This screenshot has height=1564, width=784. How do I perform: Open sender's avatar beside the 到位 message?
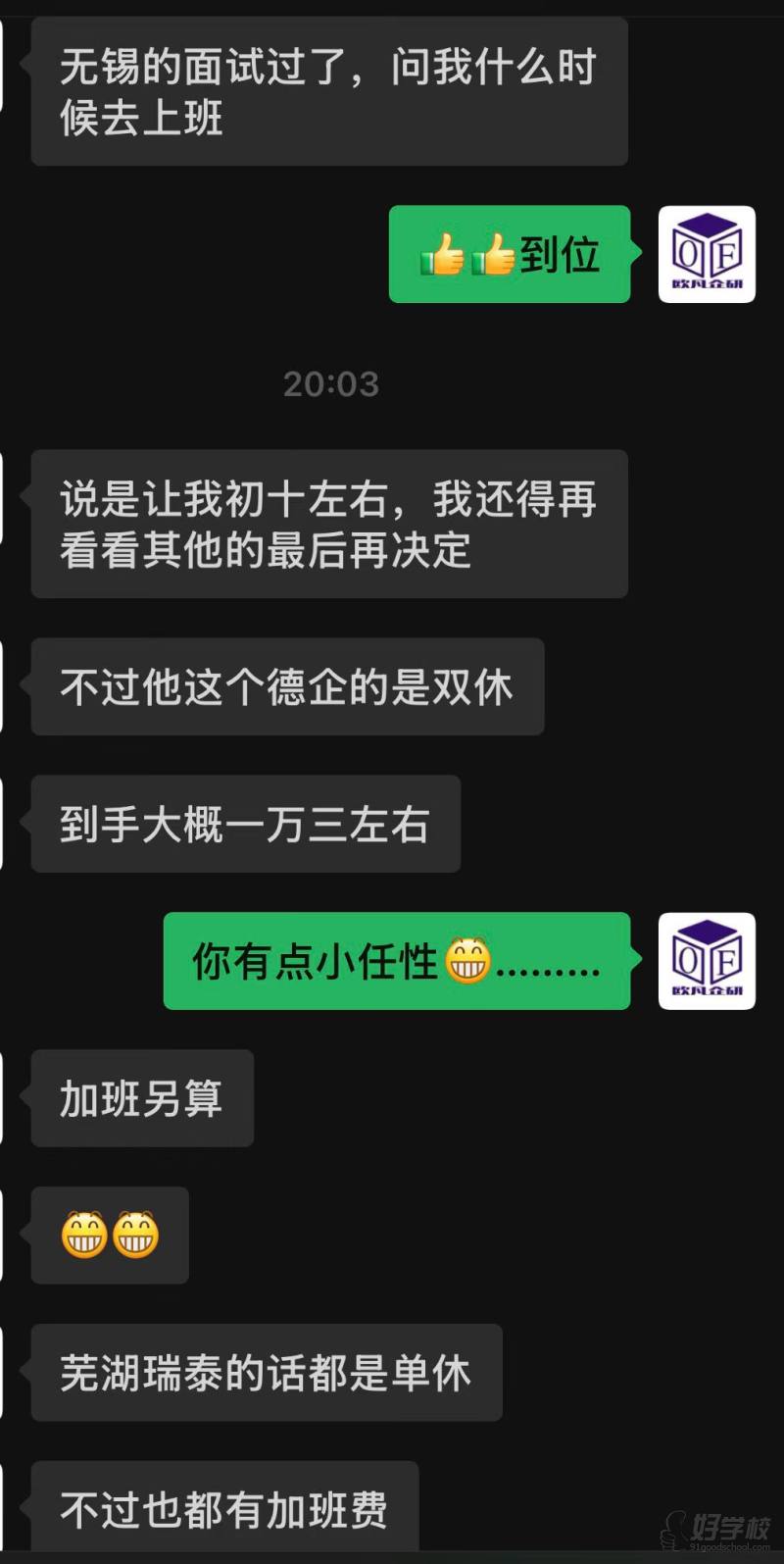point(707,254)
